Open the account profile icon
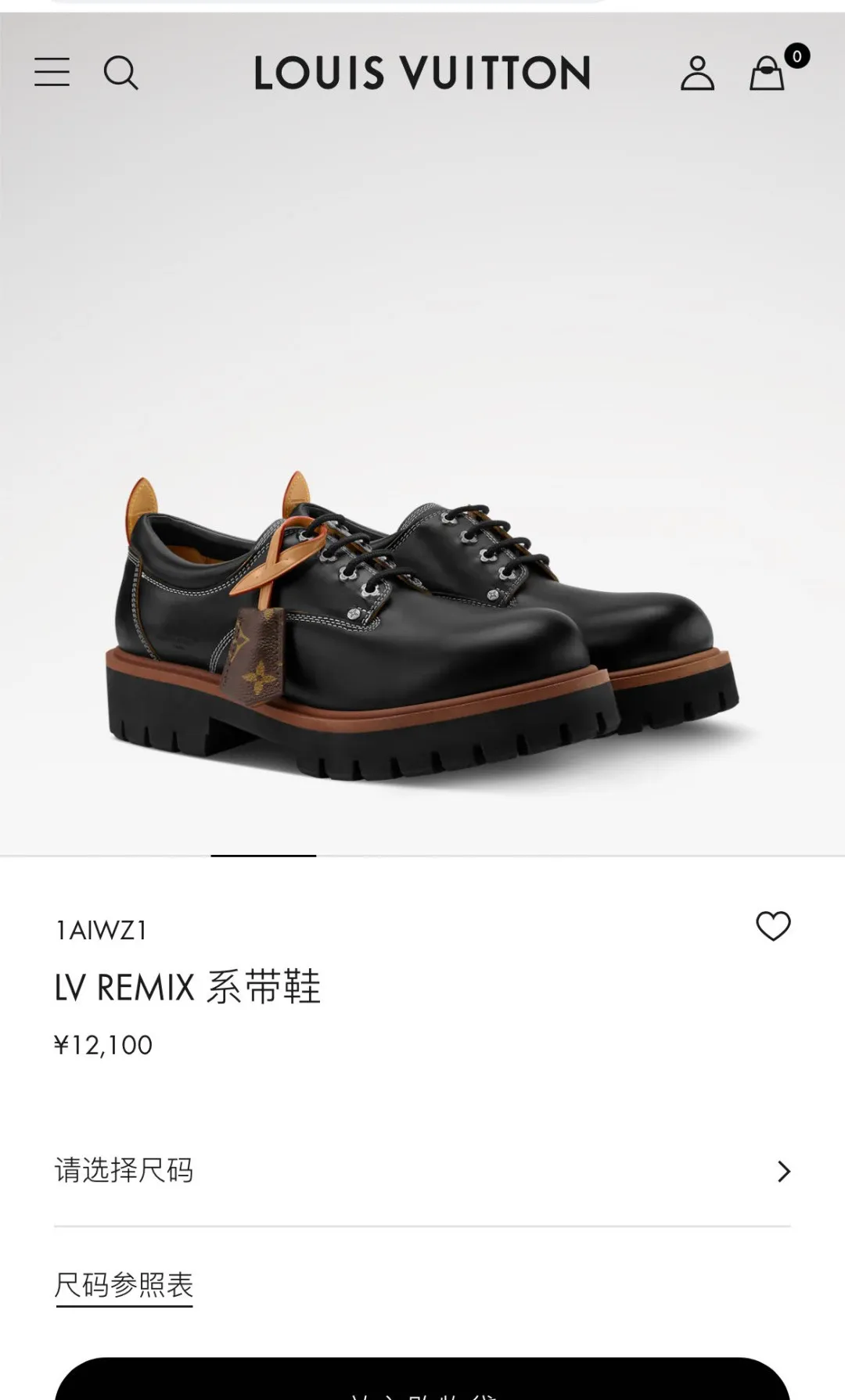The width and height of the screenshot is (845, 1400). pos(697,73)
